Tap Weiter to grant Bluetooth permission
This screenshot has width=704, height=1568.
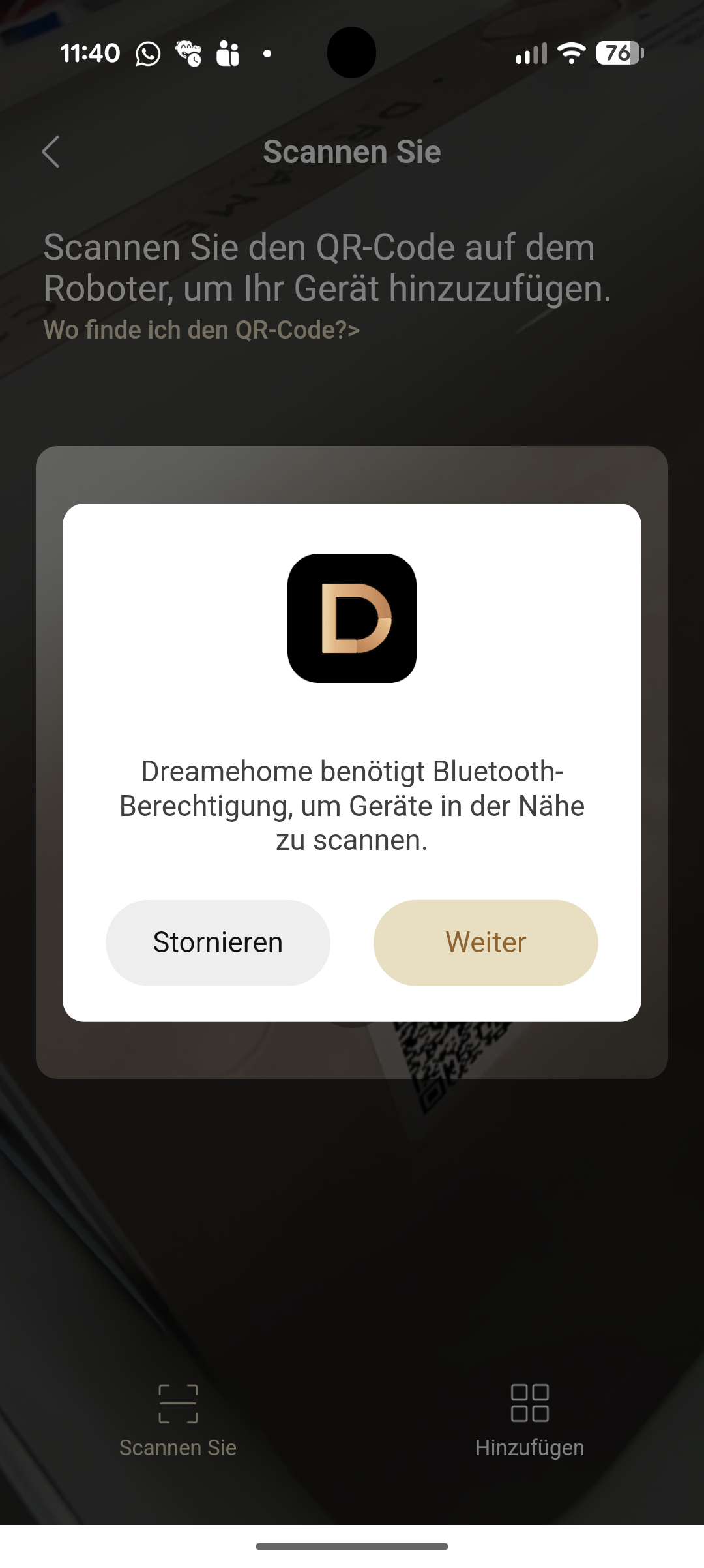pos(485,942)
